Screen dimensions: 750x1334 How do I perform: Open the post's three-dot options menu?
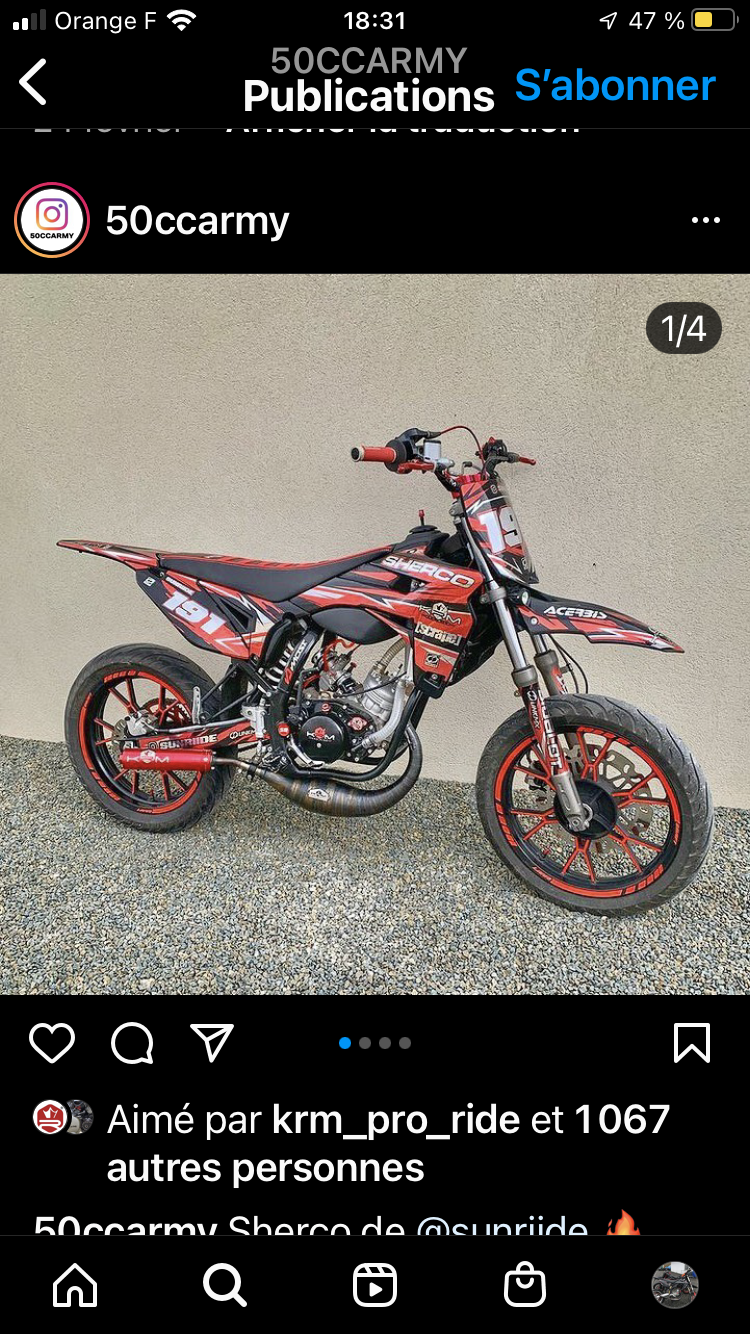coord(705,220)
